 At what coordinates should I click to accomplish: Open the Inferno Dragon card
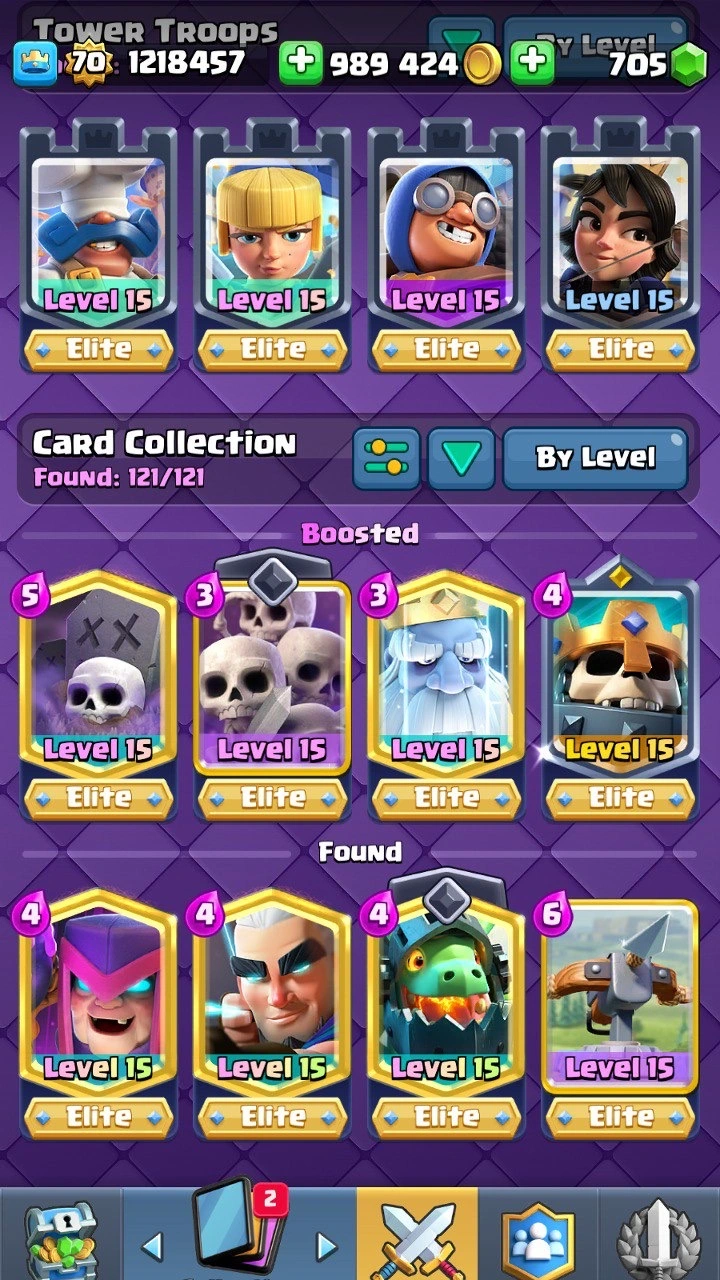click(x=446, y=1000)
